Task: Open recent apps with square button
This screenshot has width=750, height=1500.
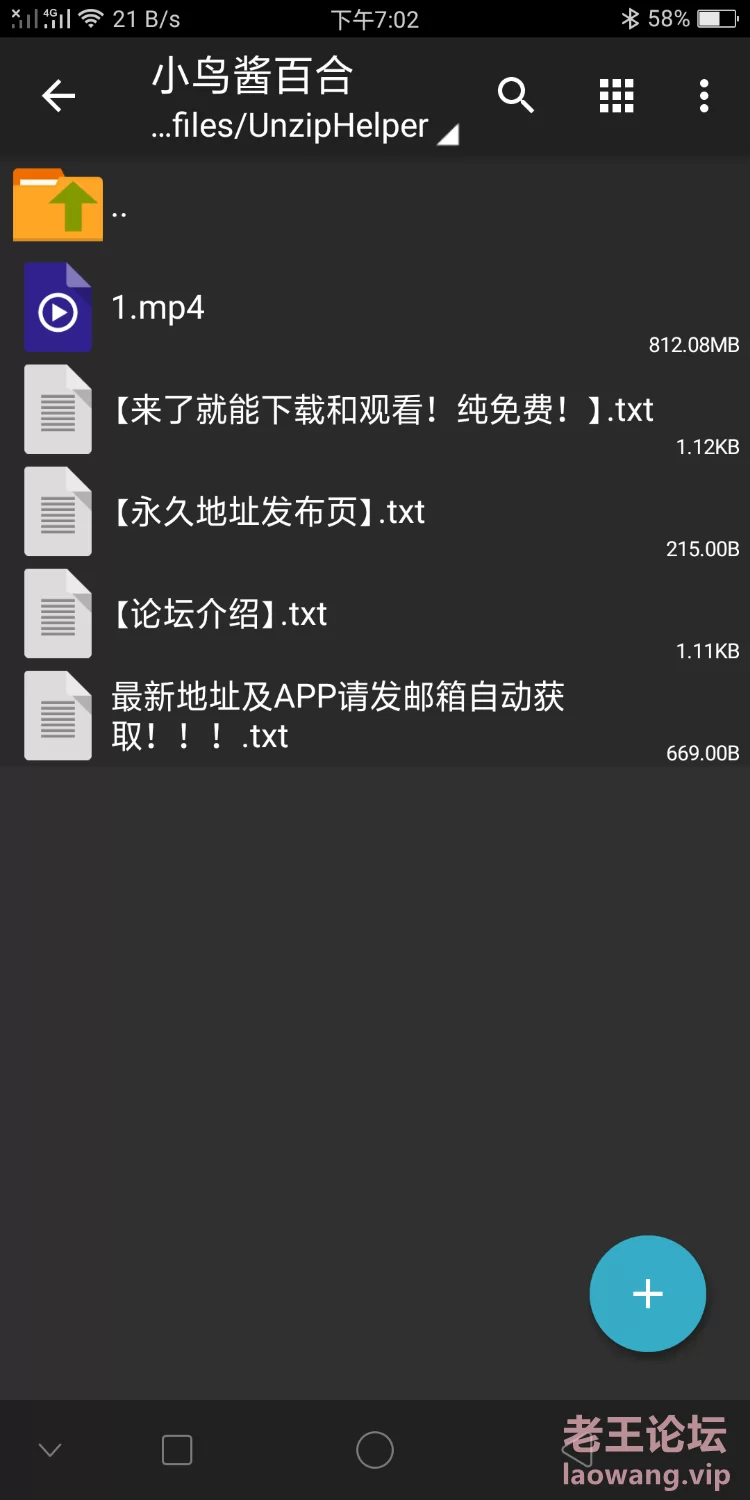Action: [177, 1450]
